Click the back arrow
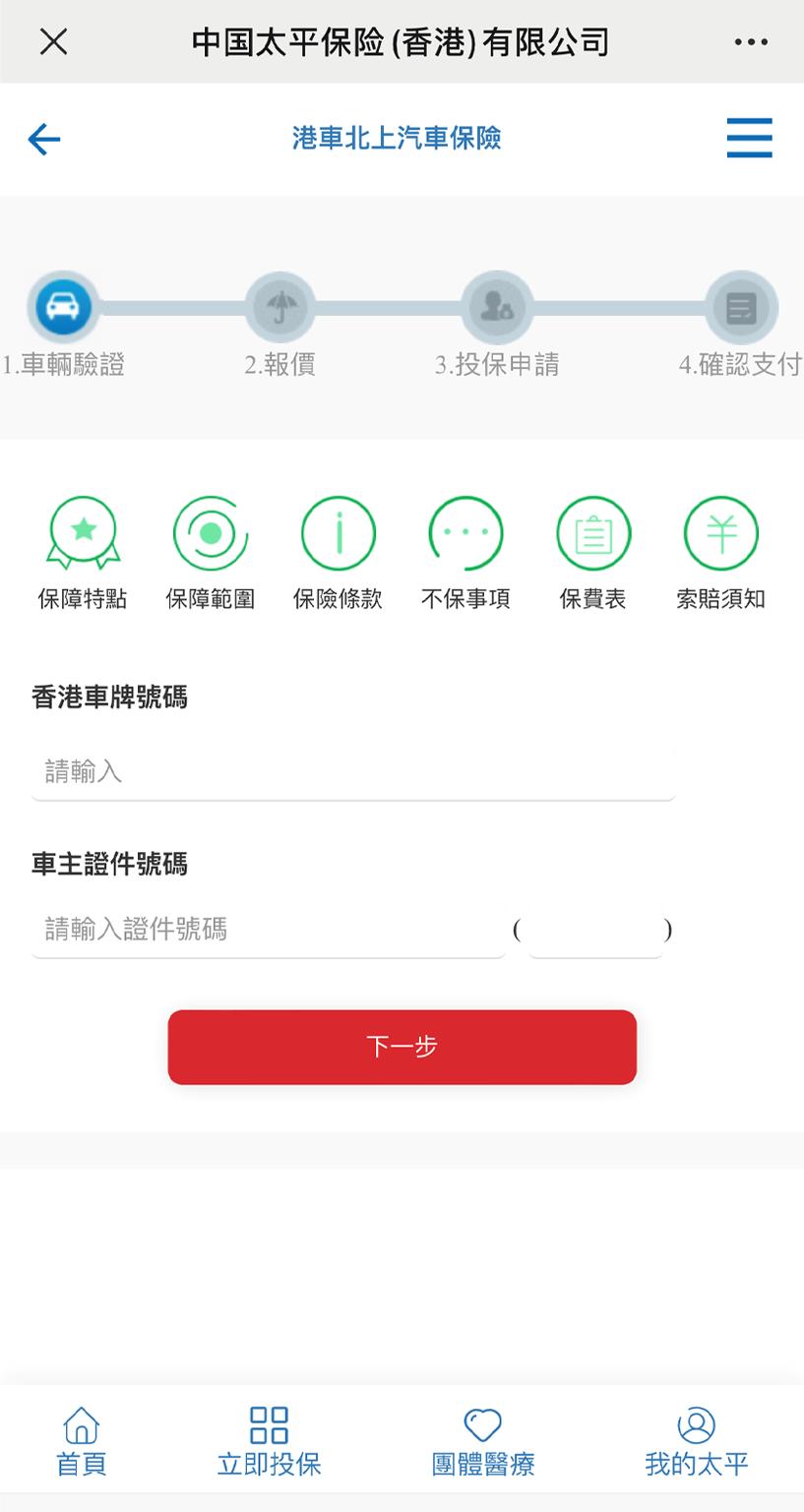 (43, 139)
